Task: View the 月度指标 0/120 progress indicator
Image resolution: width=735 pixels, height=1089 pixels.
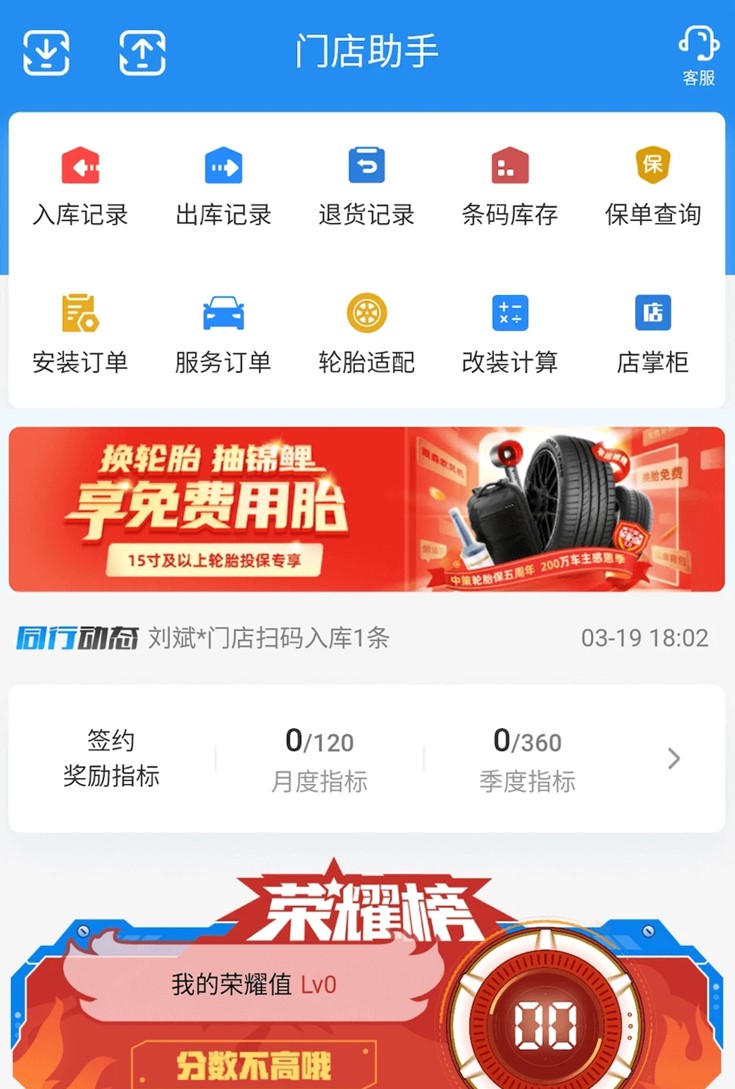Action: click(x=317, y=755)
